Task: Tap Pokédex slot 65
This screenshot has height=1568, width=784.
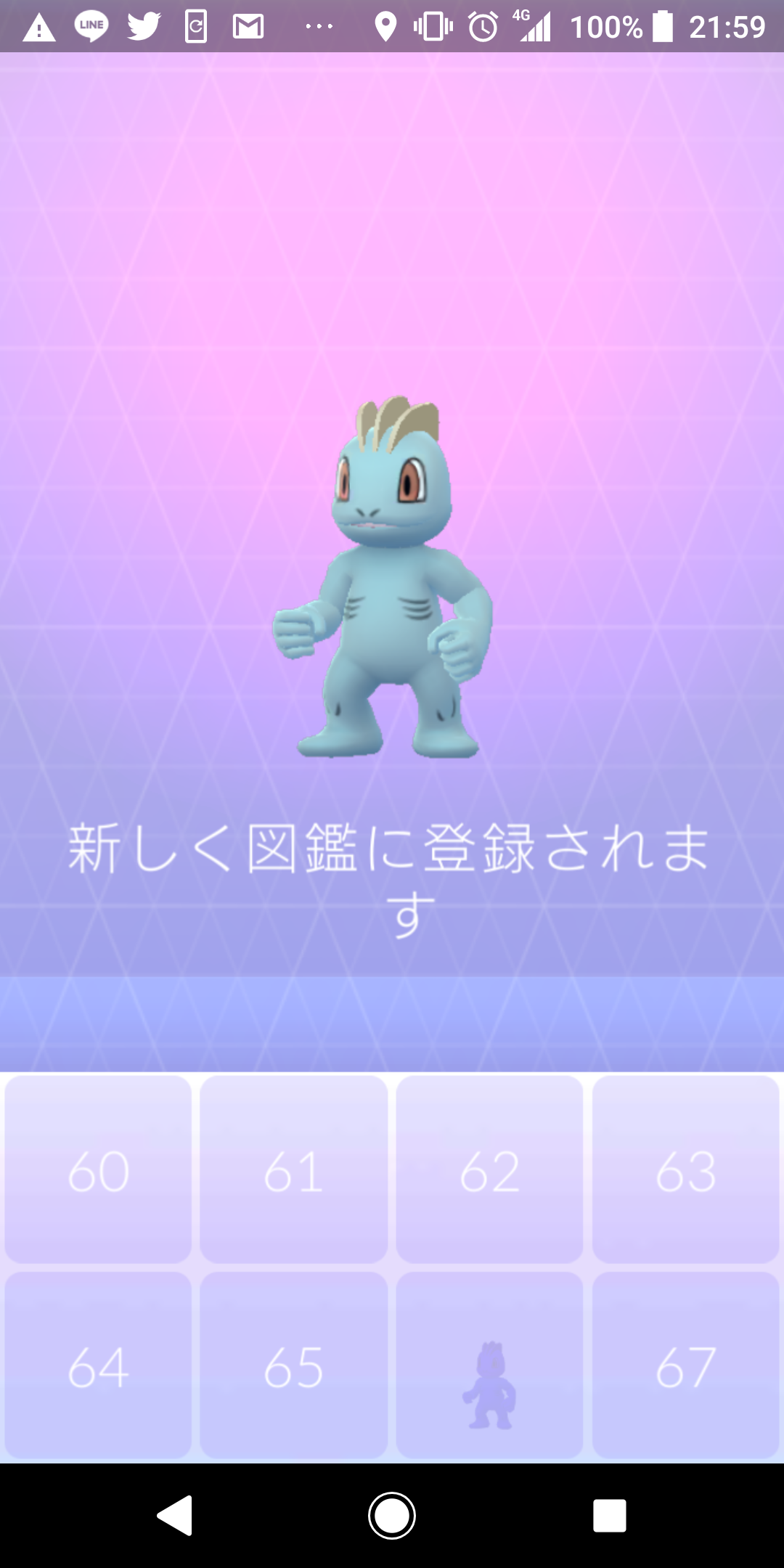Action: pyautogui.click(x=293, y=1366)
